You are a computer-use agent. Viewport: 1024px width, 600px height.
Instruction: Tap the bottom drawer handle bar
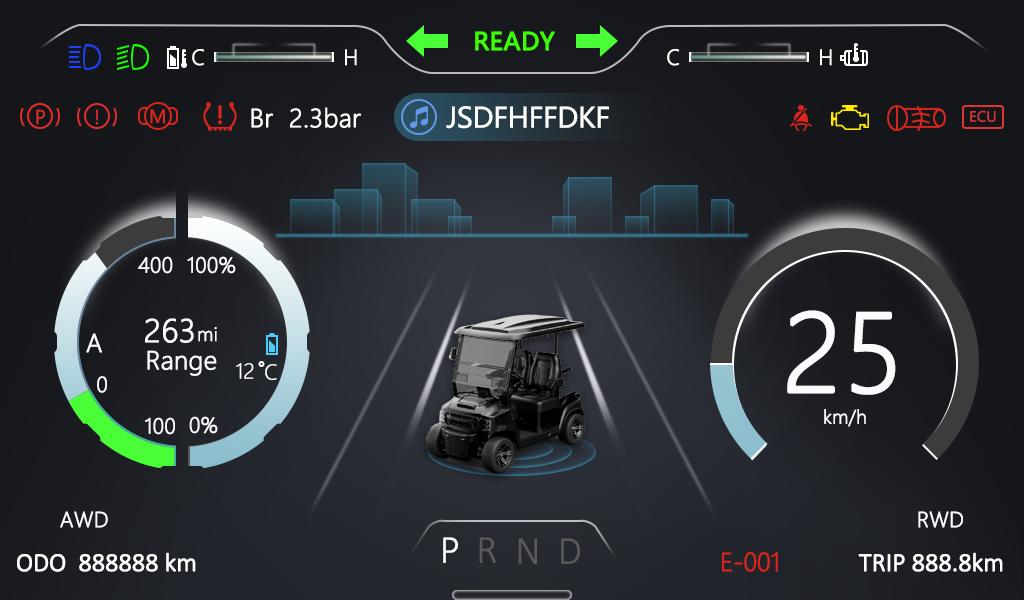tap(512, 594)
